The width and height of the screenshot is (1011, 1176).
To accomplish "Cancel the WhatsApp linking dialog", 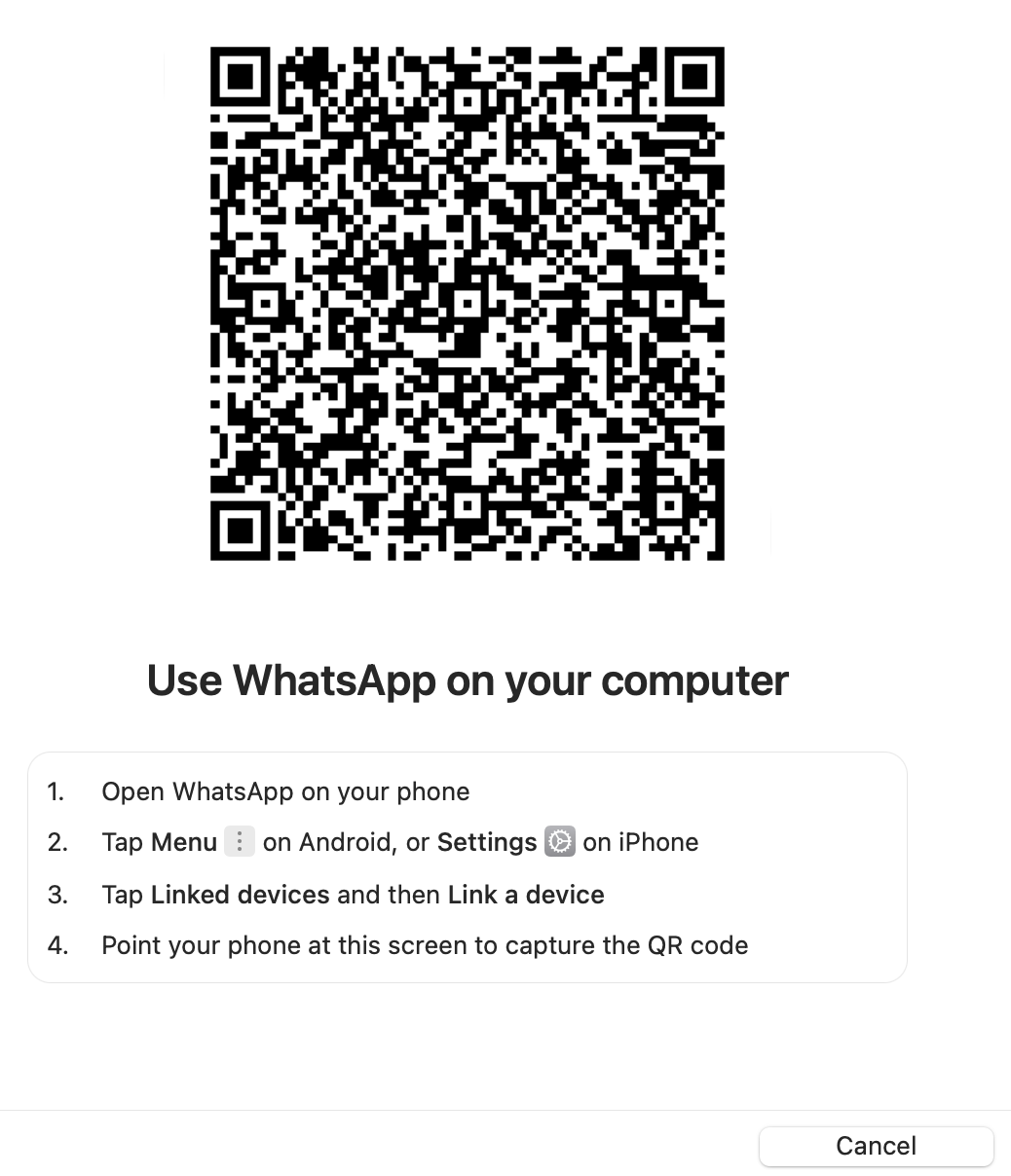I will [x=876, y=1146].
